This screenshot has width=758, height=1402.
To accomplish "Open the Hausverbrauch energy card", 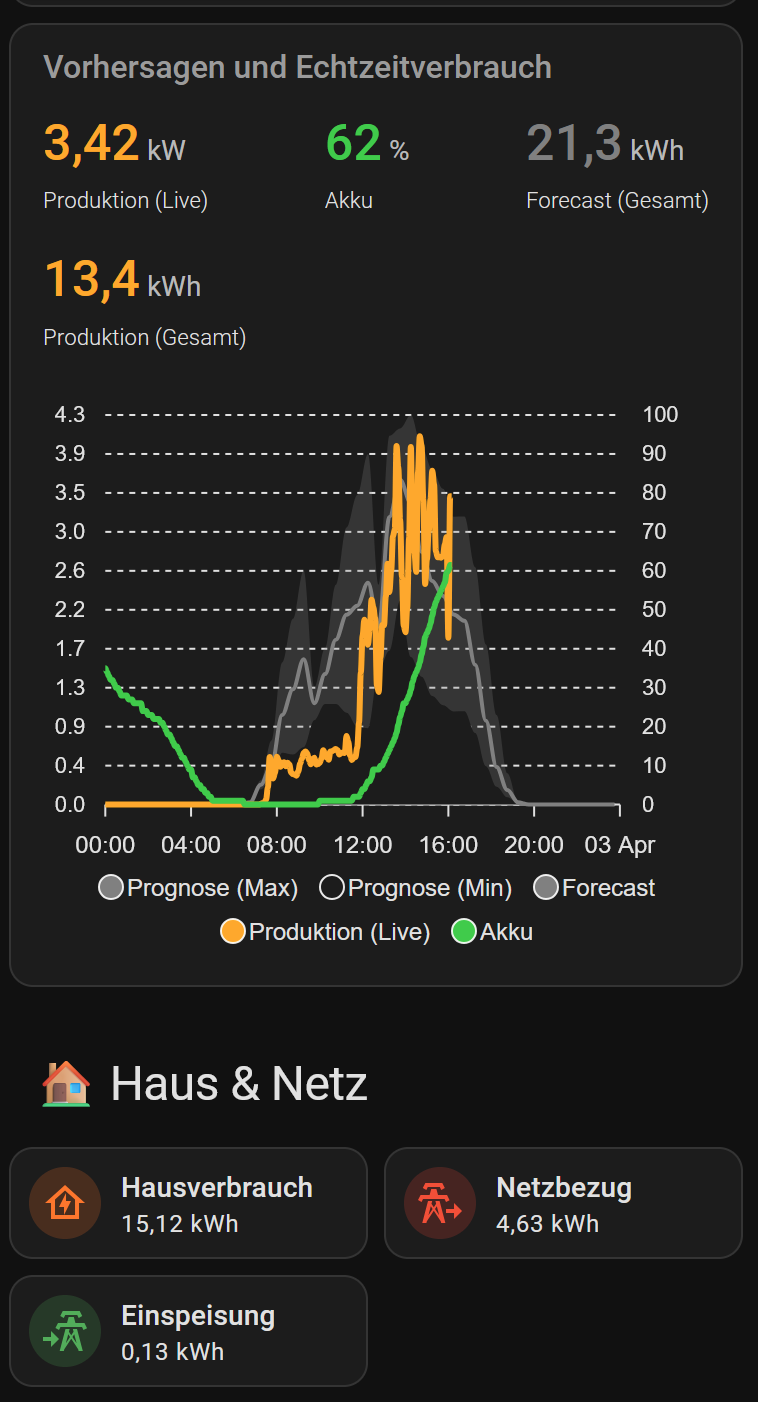I will [188, 1202].
